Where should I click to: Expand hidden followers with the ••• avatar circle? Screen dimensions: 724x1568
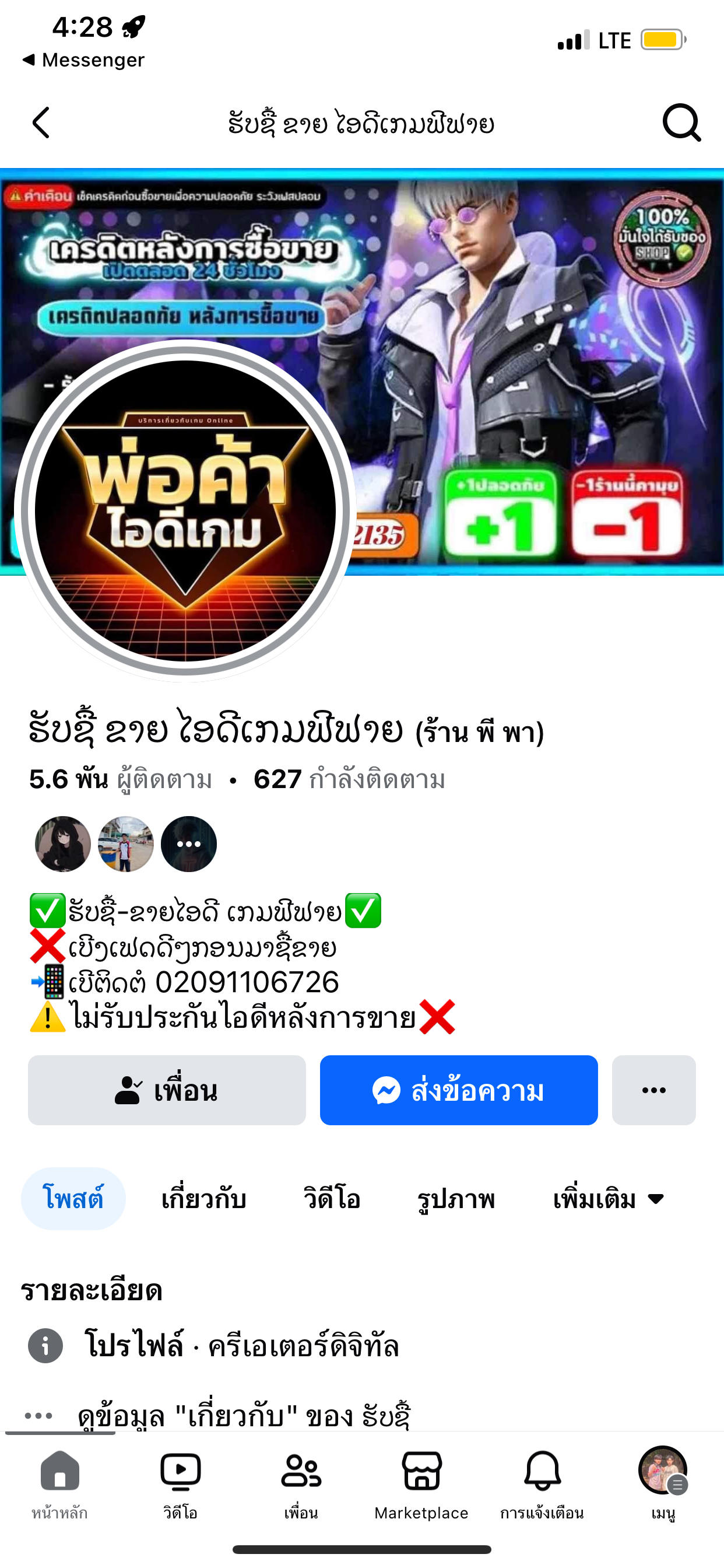pyautogui.click(x=189, y=843)
